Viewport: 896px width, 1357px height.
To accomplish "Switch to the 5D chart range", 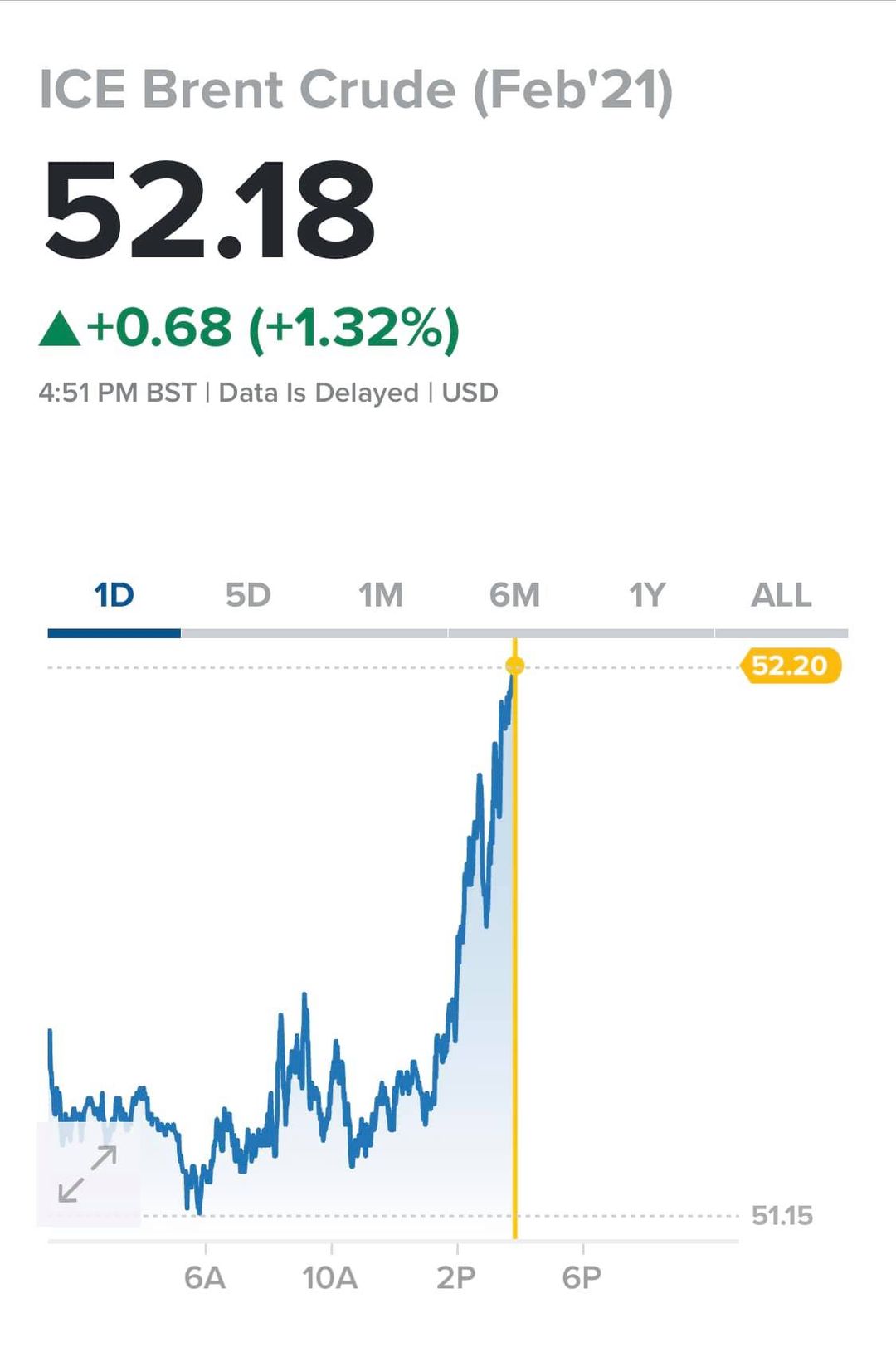I will [248, 596].
